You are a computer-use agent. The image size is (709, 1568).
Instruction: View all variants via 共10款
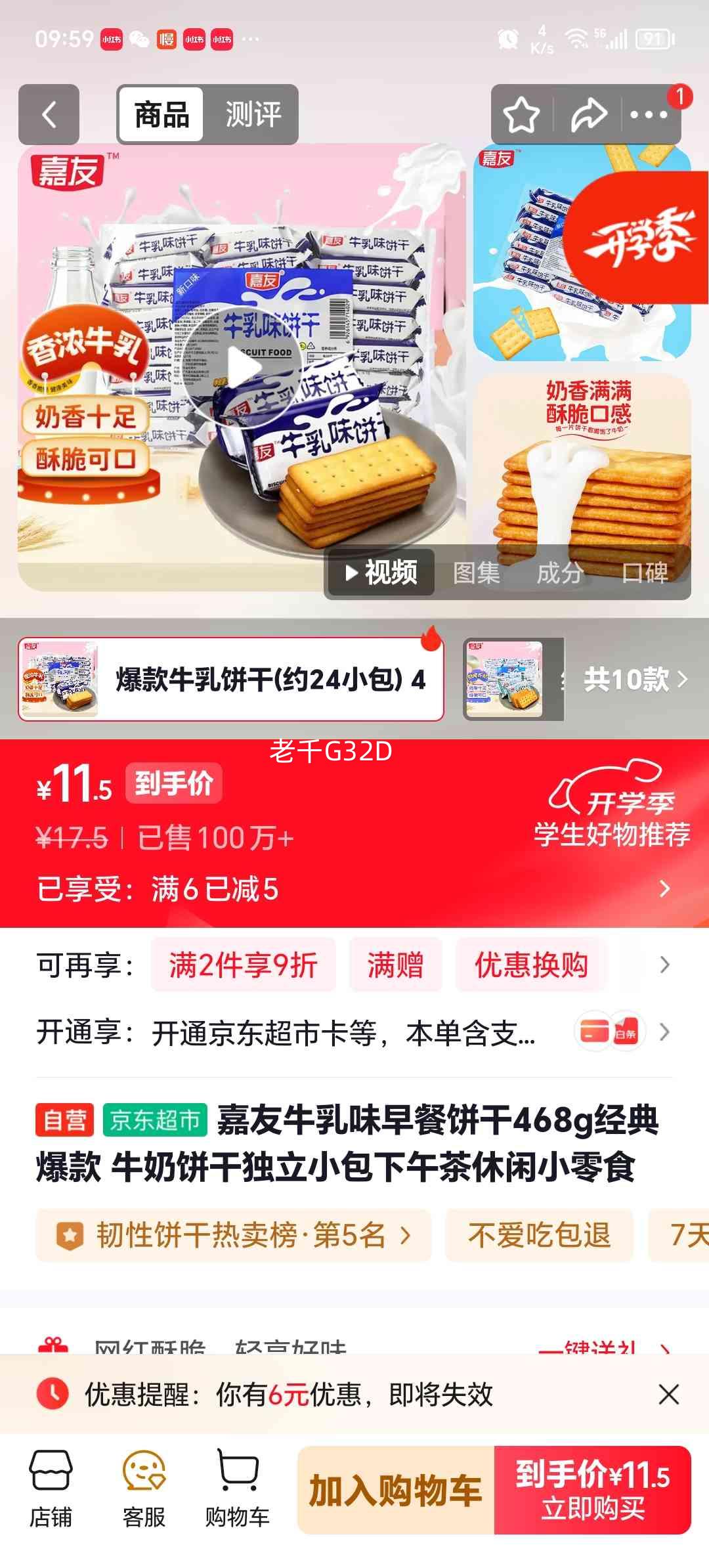(x=635, y=679)
